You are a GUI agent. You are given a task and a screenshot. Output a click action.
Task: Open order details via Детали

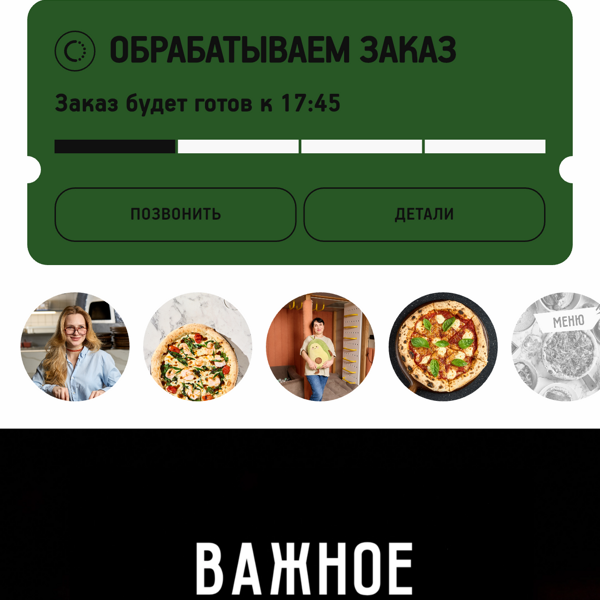(424, 215)
